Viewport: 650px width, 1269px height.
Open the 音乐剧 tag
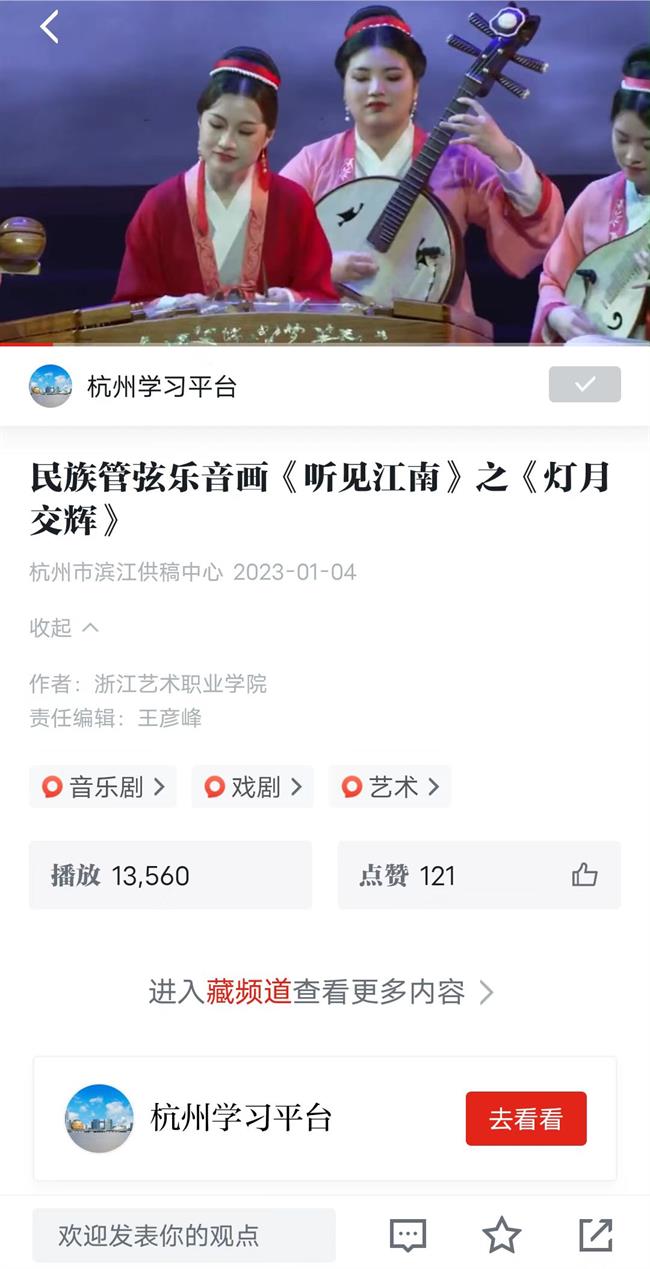103,787
